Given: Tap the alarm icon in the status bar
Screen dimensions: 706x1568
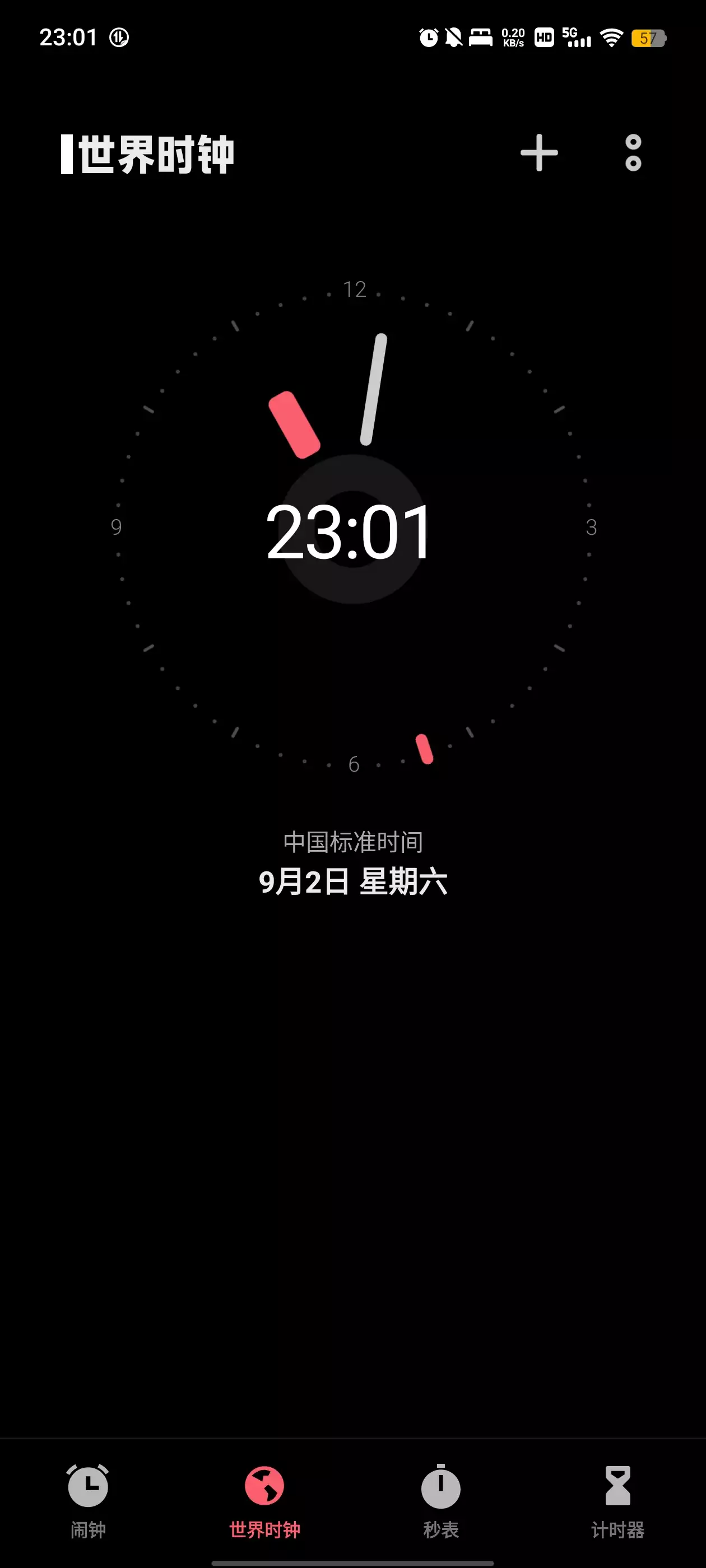Looking at the screenshot, I should point(427,38).
